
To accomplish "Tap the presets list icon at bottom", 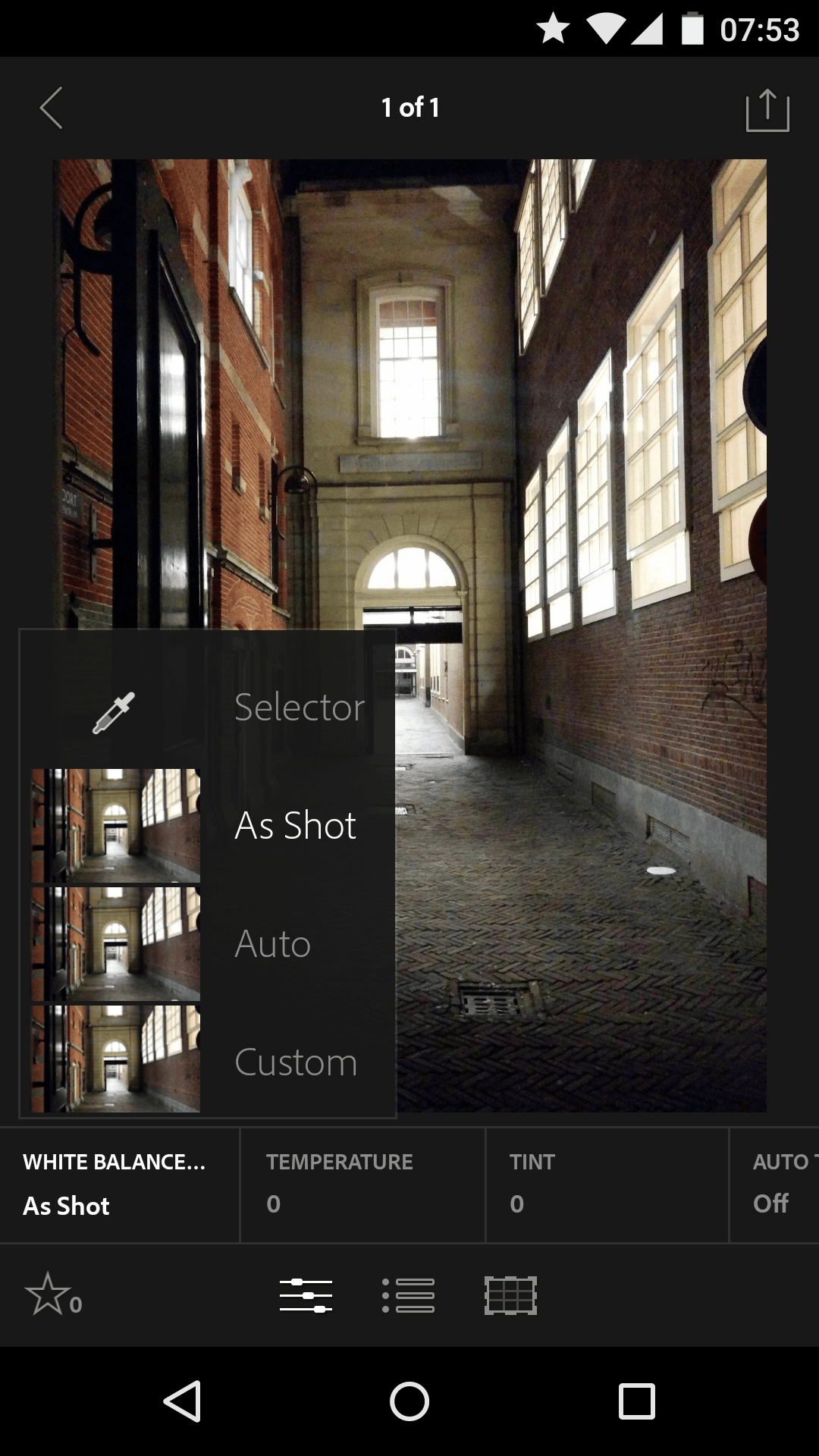I will click(408, 1295).
